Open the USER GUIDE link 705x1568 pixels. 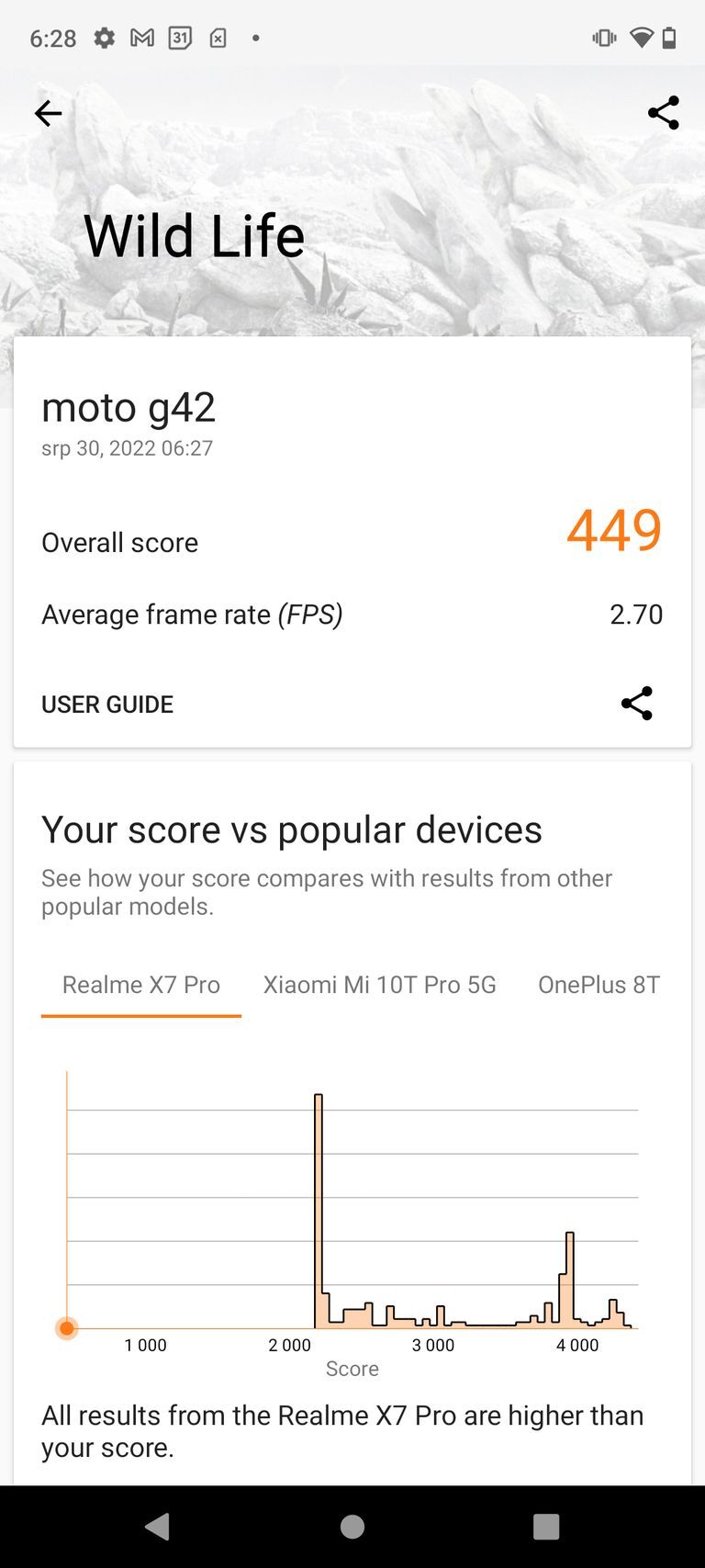pos(107,705)
